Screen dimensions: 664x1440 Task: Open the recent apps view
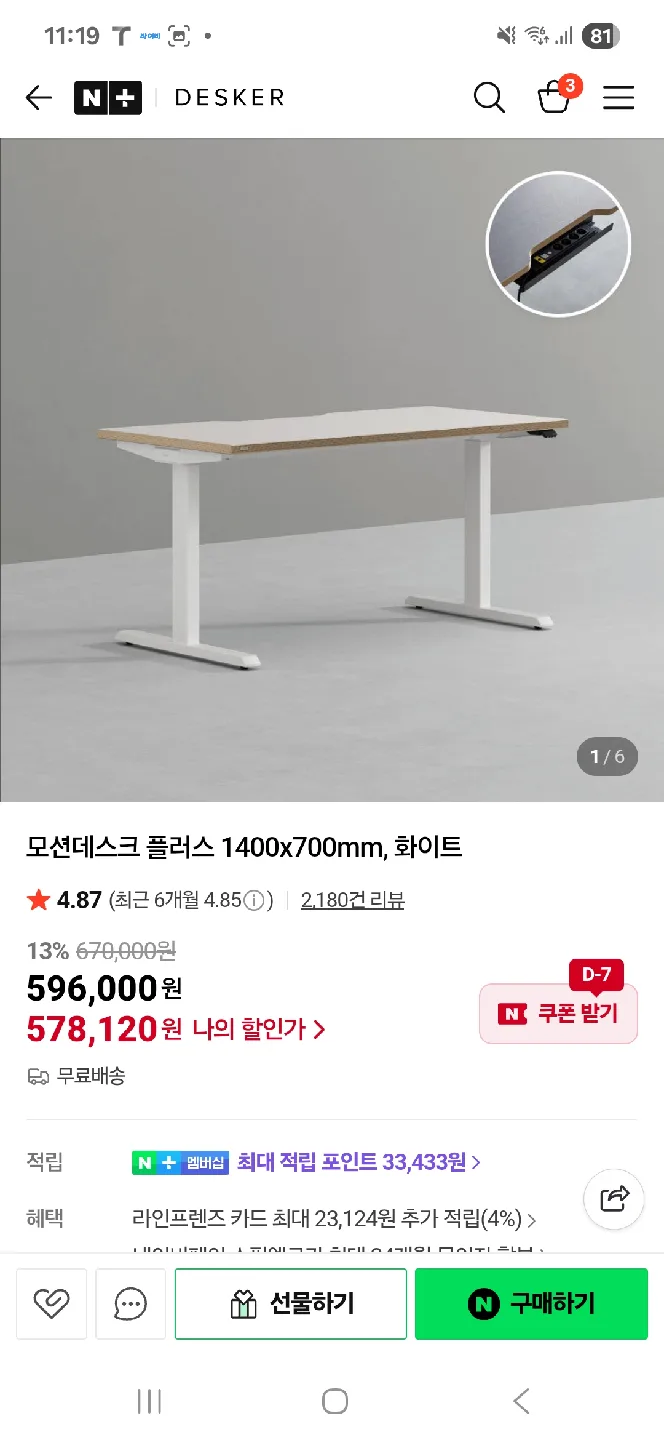(149, 1401)
